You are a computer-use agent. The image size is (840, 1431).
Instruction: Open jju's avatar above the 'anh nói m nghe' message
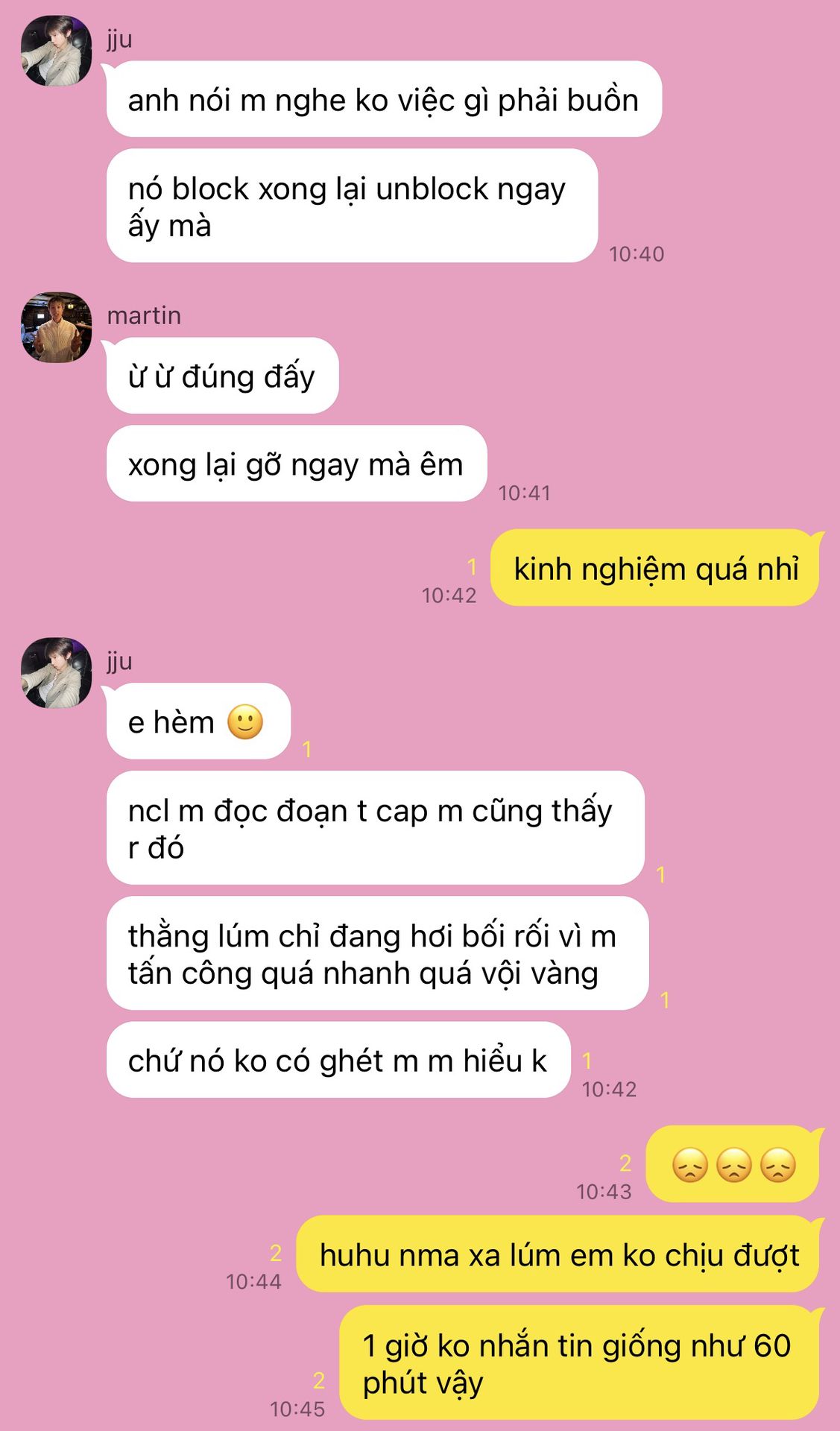pos(56,51)
